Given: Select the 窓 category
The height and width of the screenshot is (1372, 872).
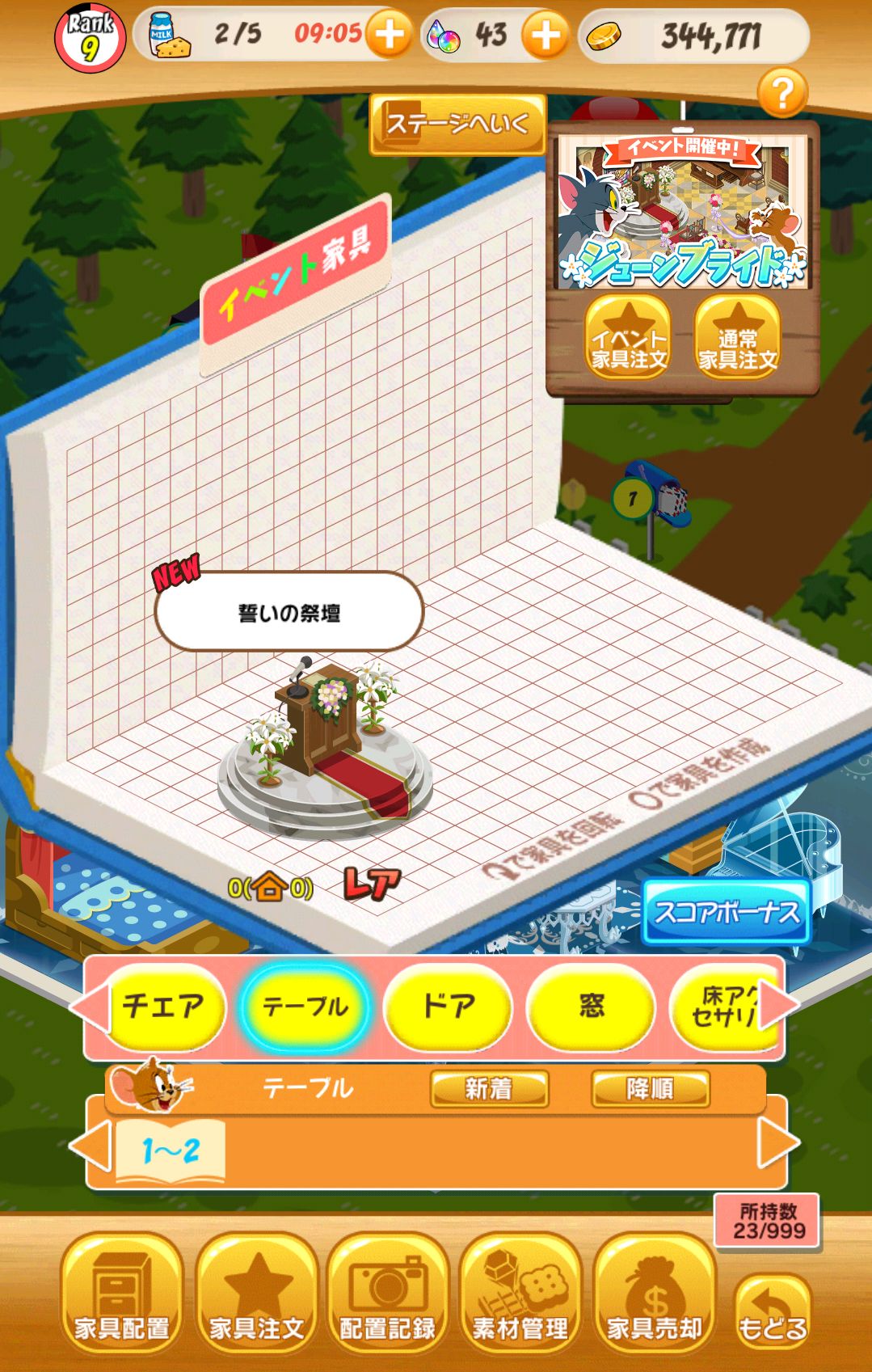Looking at the screenshot, I should coord(591,1007).
